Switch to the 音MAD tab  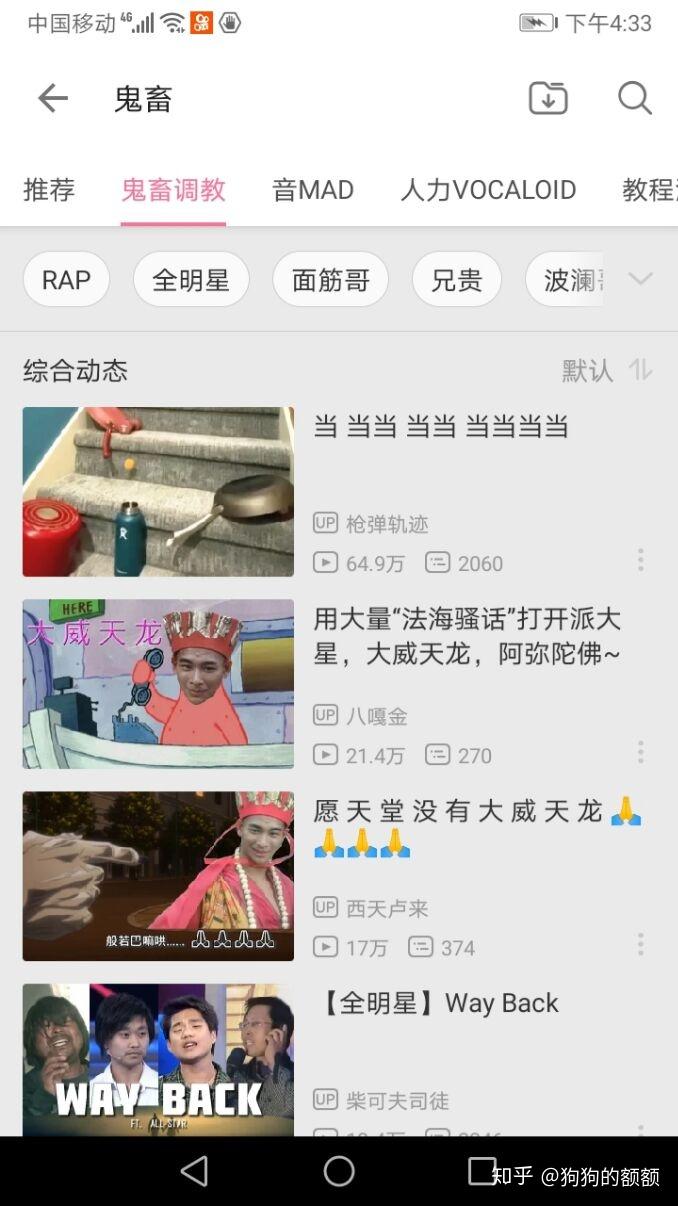coord(313,190)
